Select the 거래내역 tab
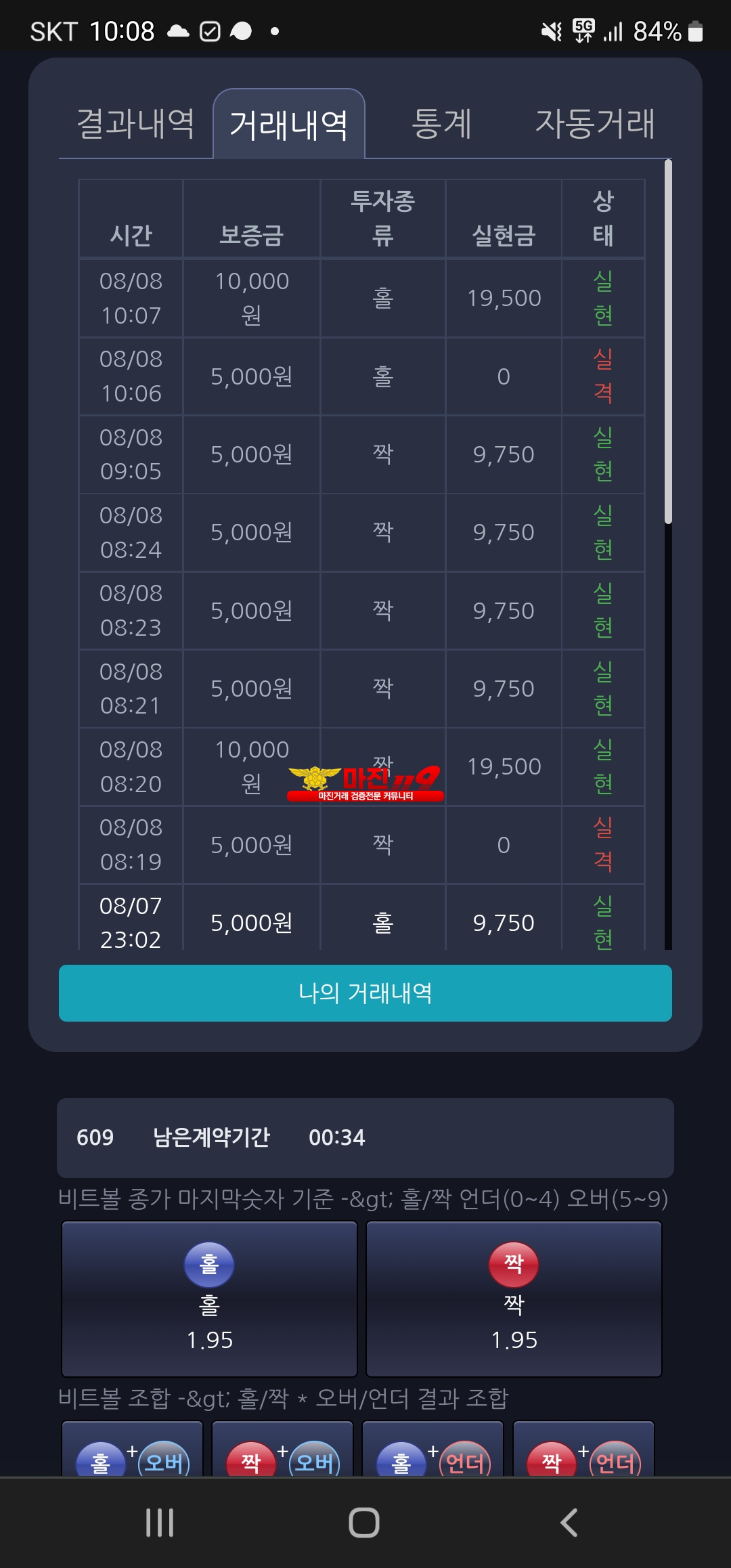Screen dimensions: 731x1568 click(x=289, y=125)
